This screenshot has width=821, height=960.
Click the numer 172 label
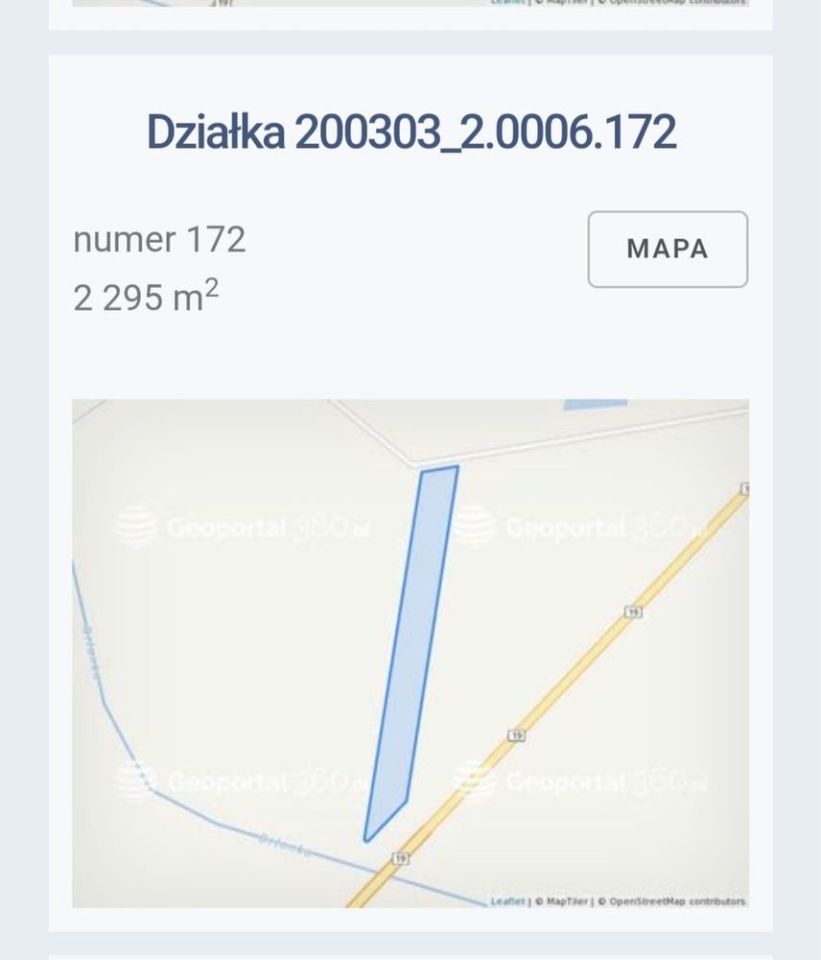point(160,240)
